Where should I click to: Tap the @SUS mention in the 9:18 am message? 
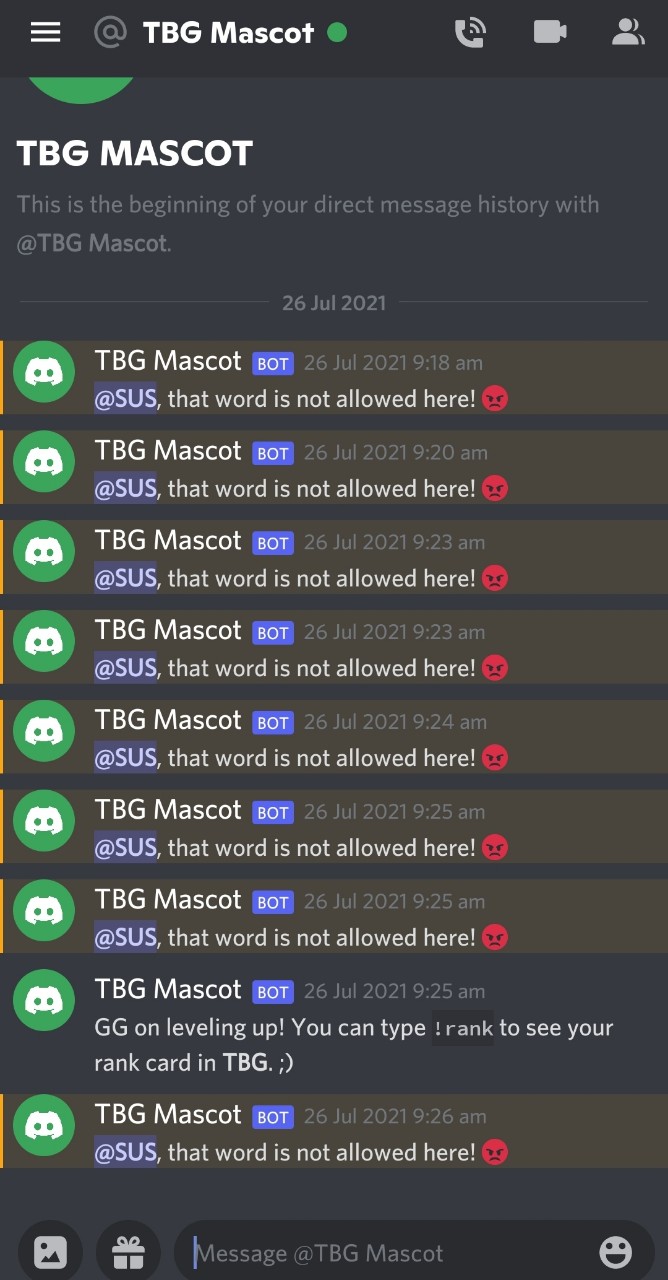pos(126,399)
